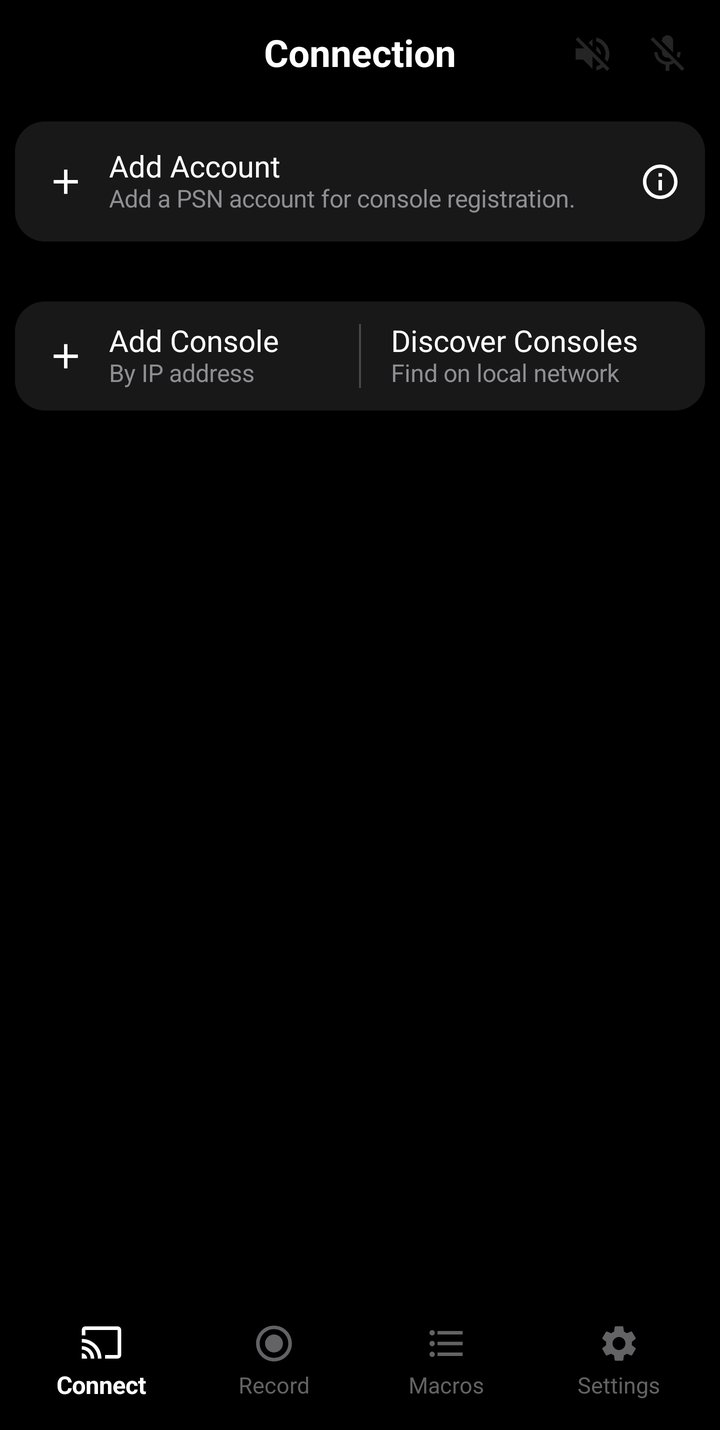
Task: Tap the Connection screen title
Action: point(359,54)
